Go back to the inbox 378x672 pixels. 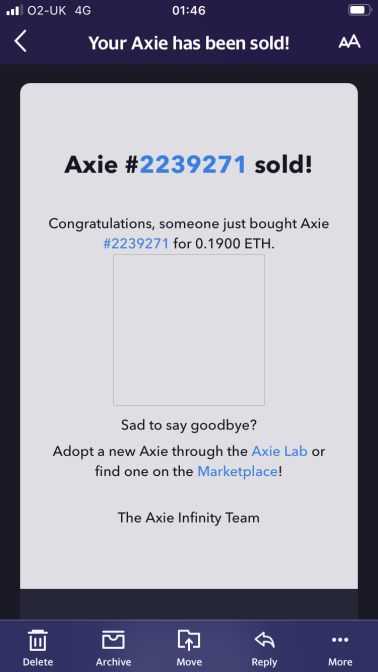tap(20, 42)
